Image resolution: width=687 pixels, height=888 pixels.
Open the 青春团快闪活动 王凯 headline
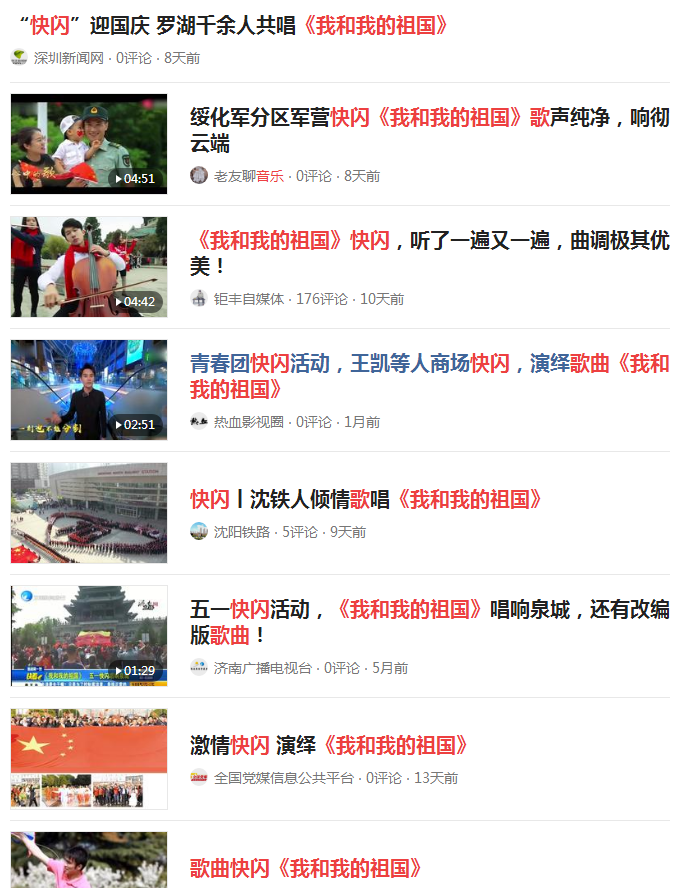(x=429, y=376)
